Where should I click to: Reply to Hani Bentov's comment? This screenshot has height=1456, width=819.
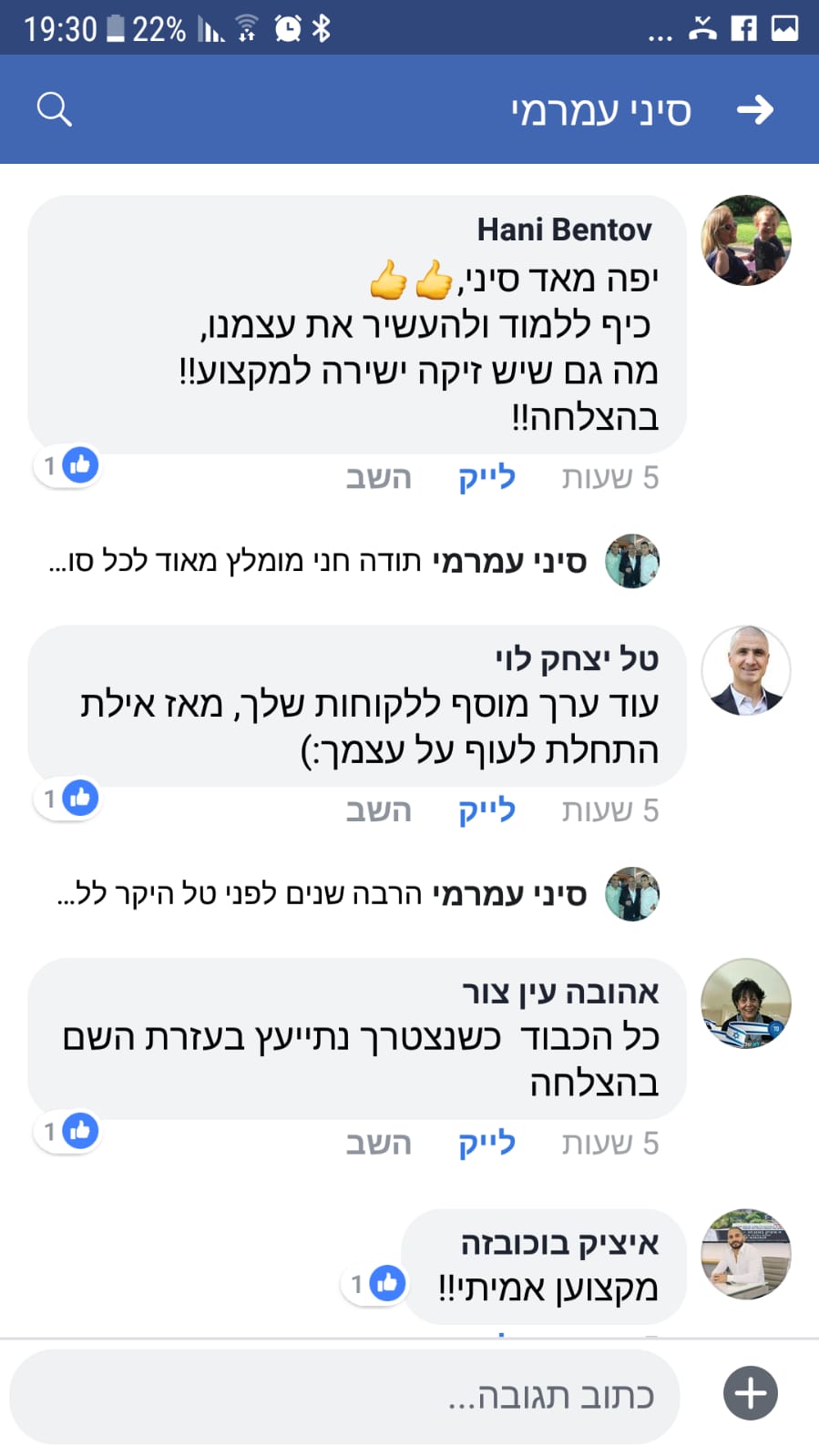coord(378,477)
